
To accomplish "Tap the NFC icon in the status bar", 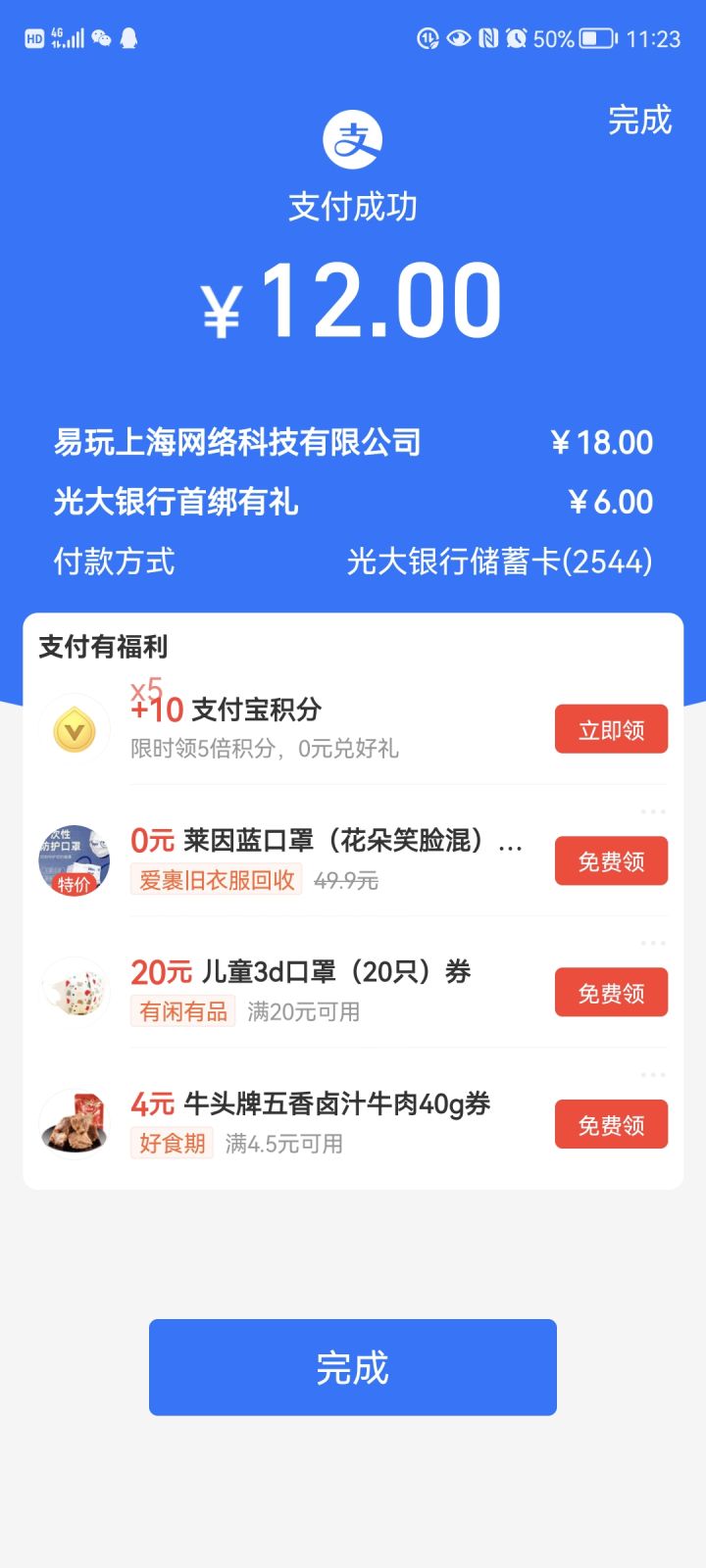I will (x=486, y=39).
